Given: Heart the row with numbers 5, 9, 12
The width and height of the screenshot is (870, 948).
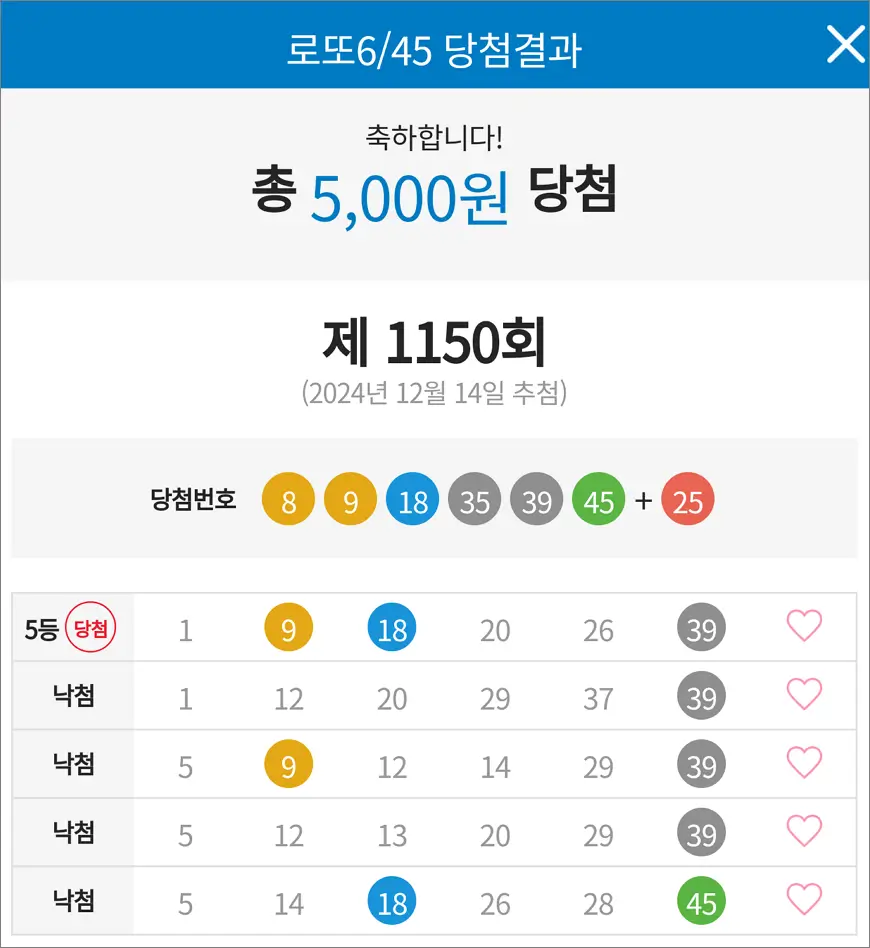Looking at the screenshot, I should coord(804,763).
